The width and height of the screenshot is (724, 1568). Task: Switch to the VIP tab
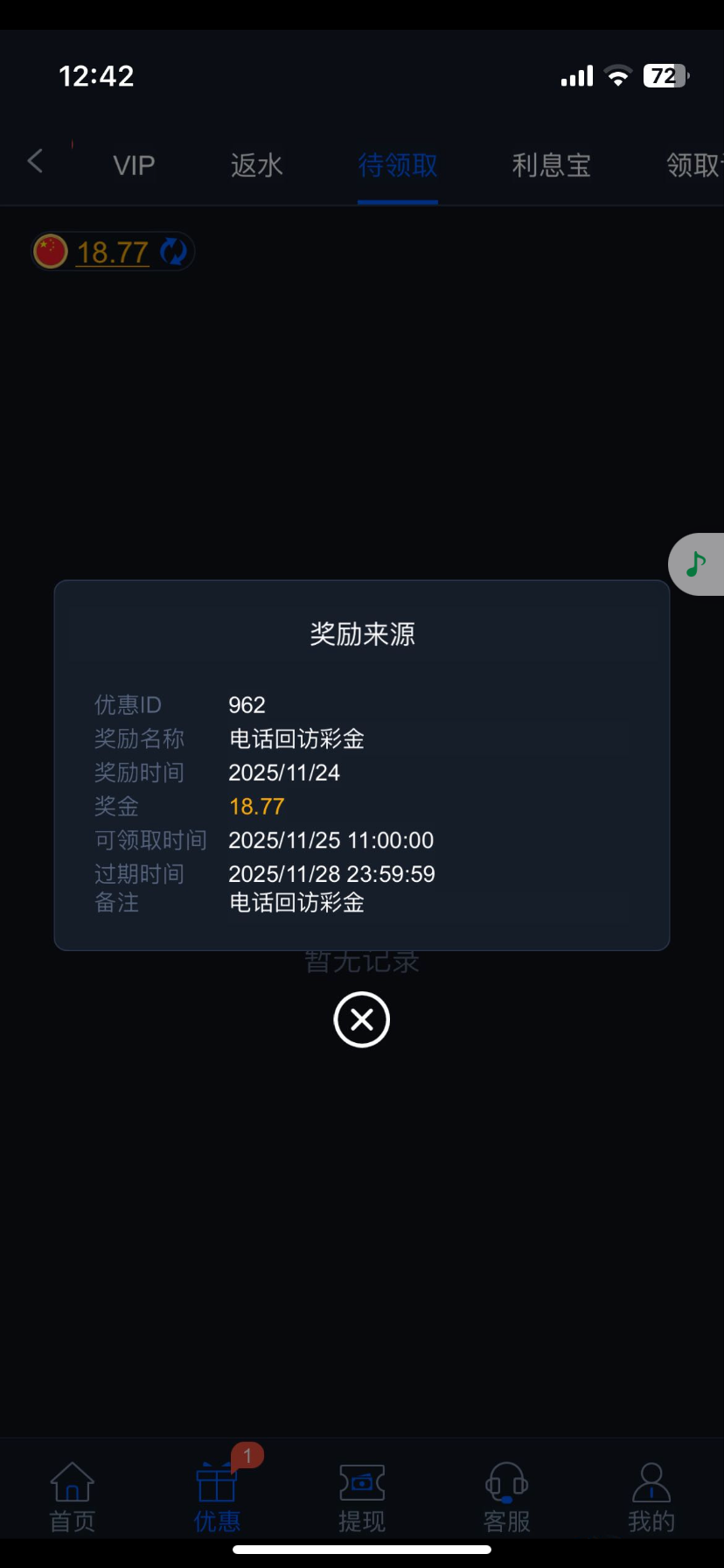pos(134,164)
